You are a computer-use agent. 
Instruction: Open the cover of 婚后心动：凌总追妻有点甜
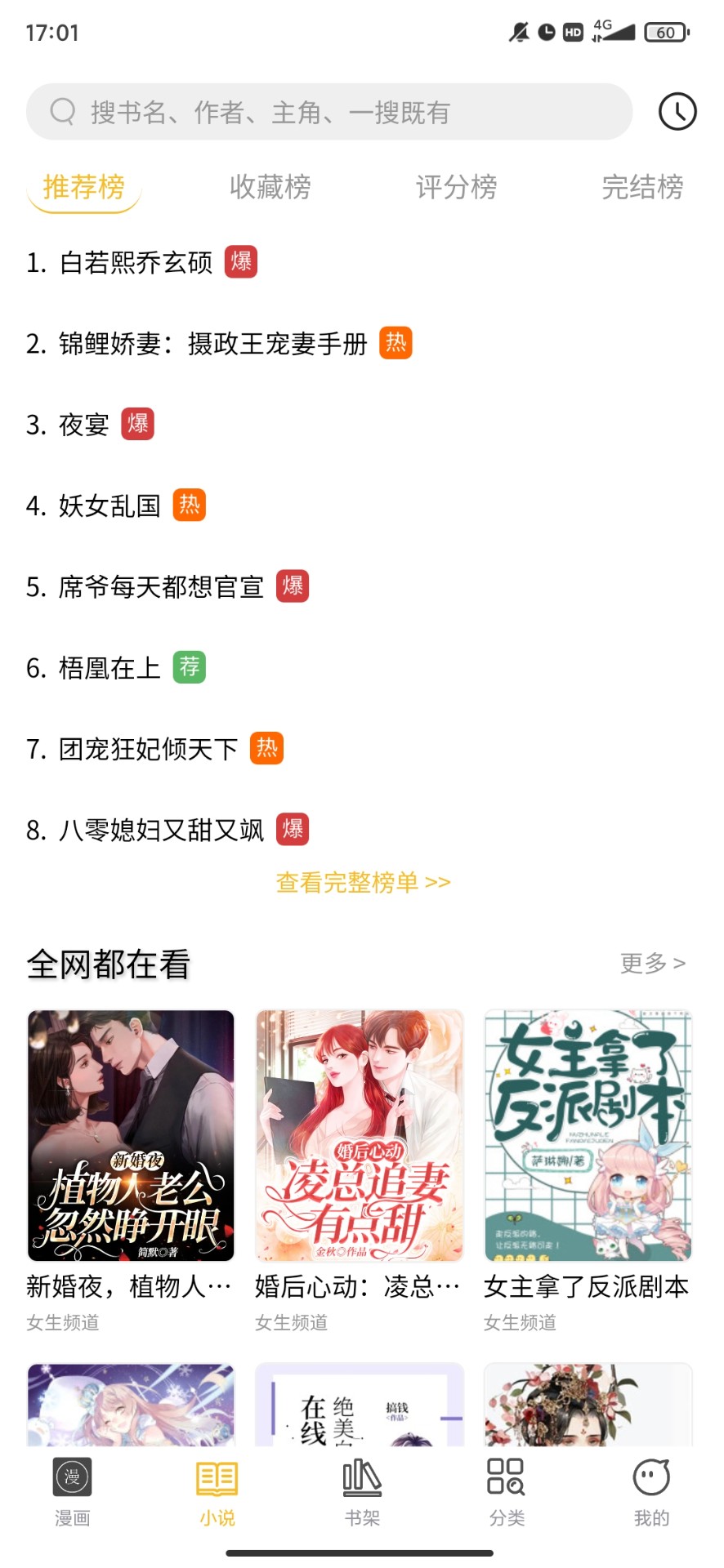360,1137
